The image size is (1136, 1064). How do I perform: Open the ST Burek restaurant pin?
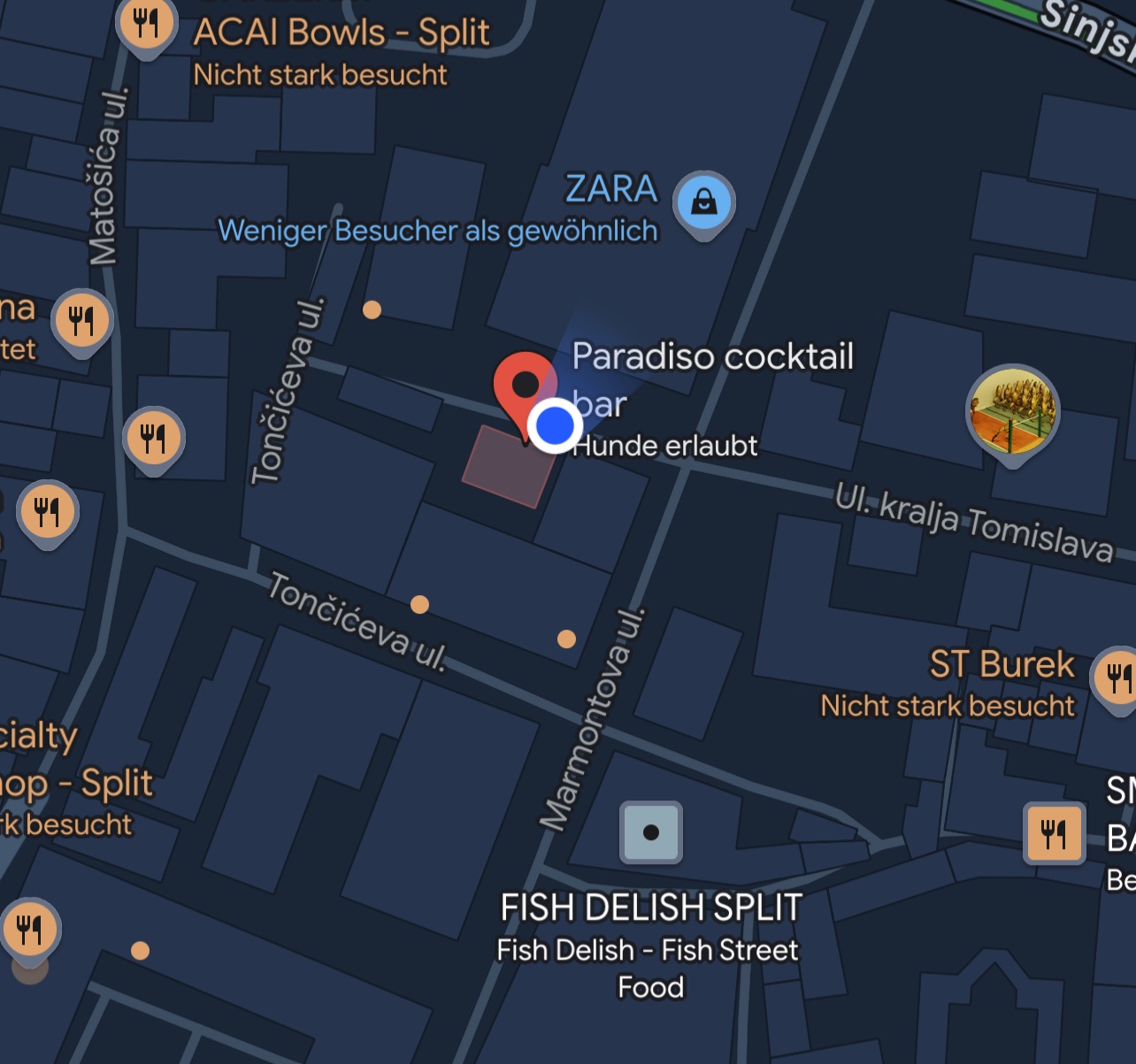1117,677
